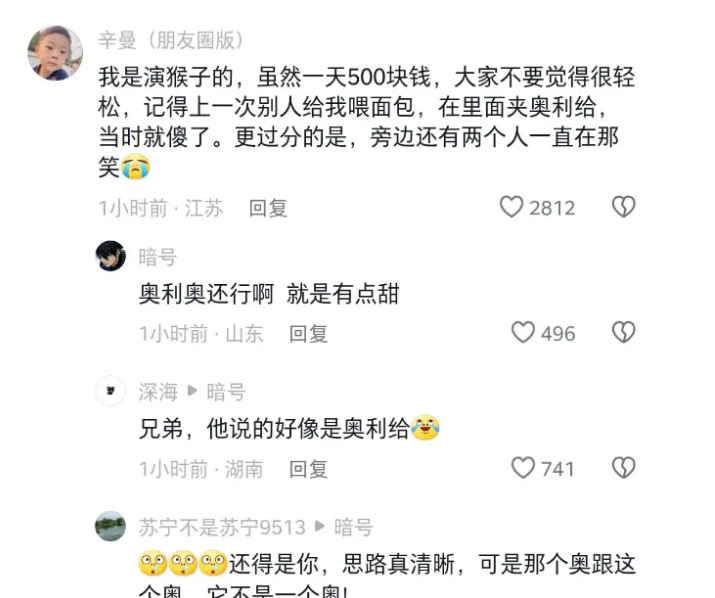Open 辛曼's profile avatar
715x598 pixels.
point(55,53)
